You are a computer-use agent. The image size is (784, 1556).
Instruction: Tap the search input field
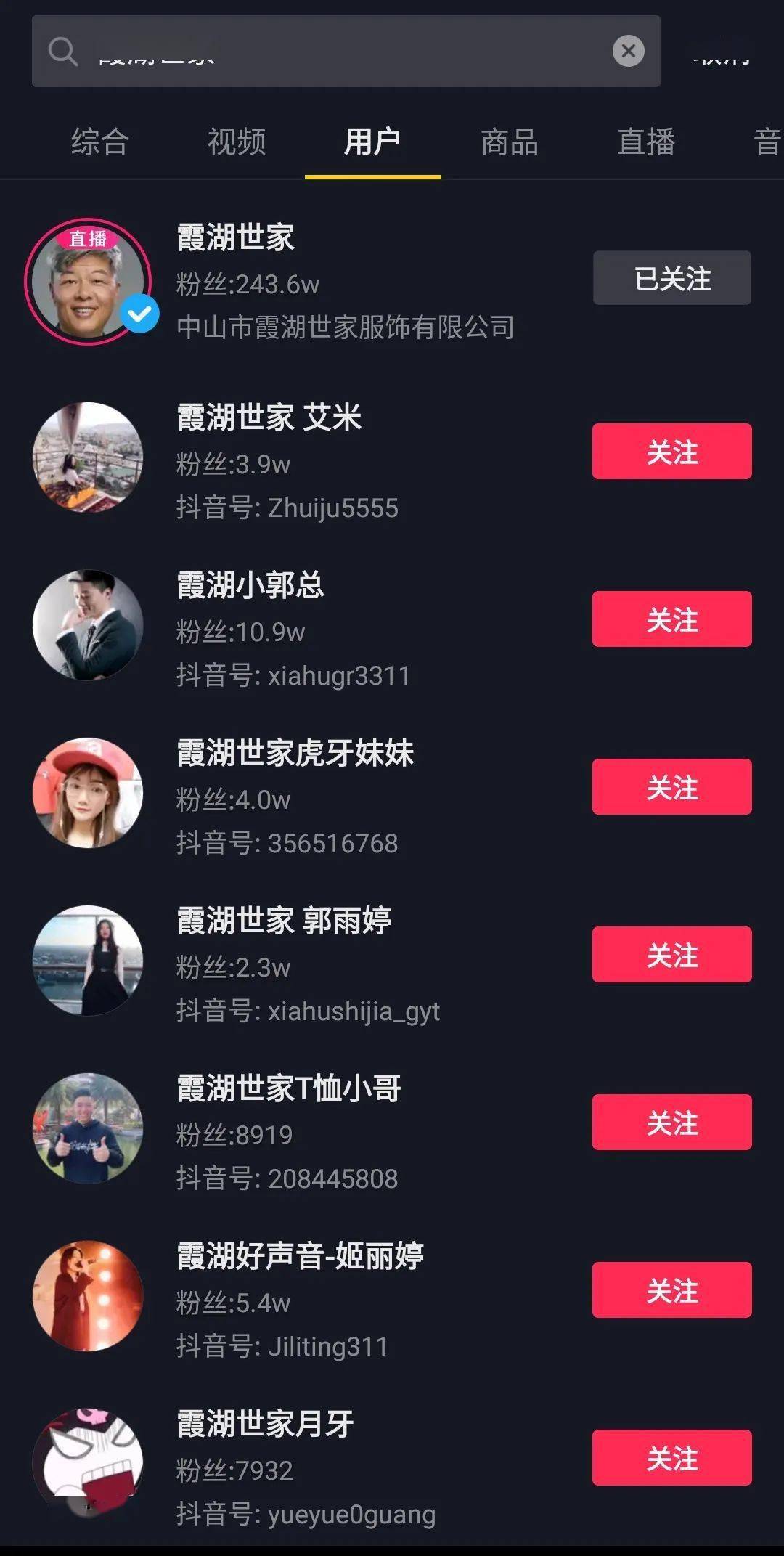coord(327,52)
